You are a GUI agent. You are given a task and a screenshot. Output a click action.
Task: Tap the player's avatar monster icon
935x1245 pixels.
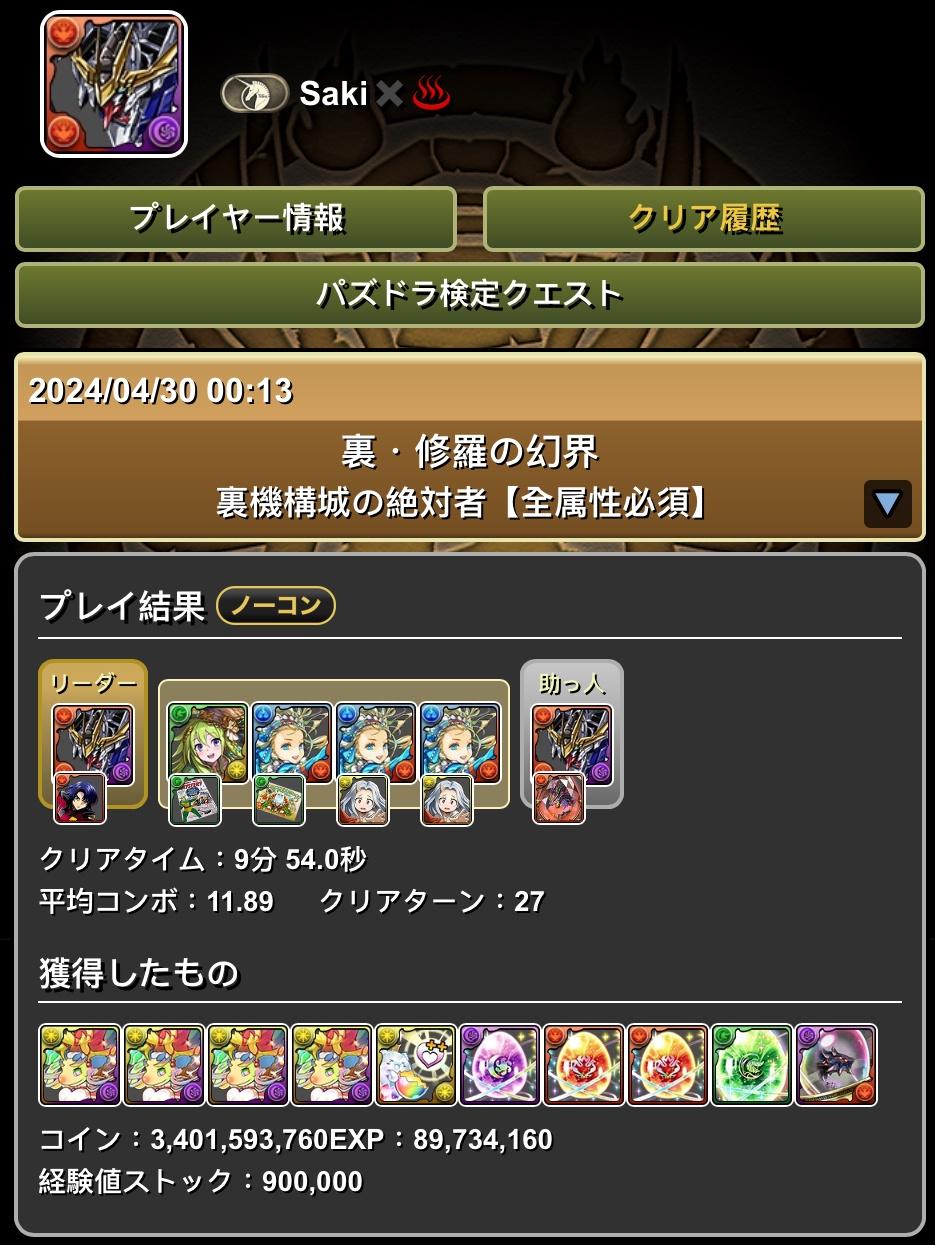113,84
